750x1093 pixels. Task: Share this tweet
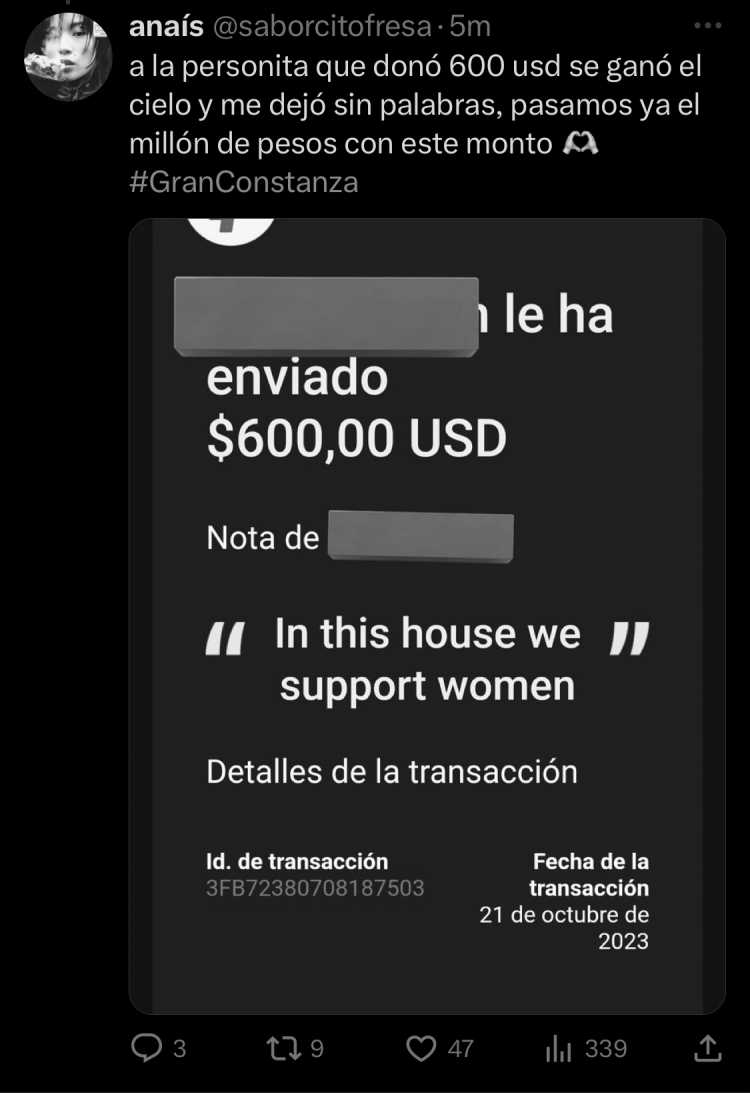pos(707,1047)
